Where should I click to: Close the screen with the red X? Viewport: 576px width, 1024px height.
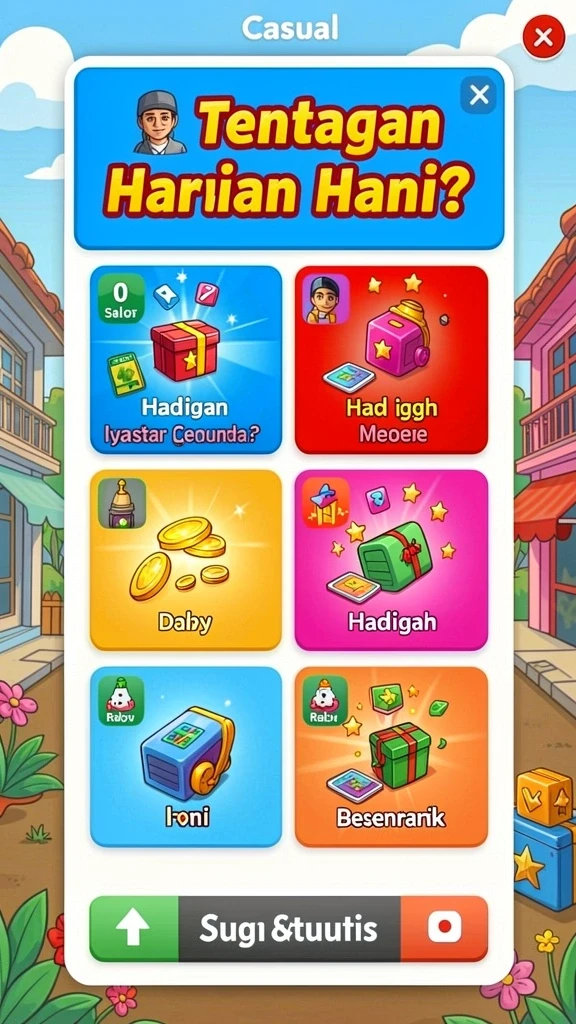(543, 37)
